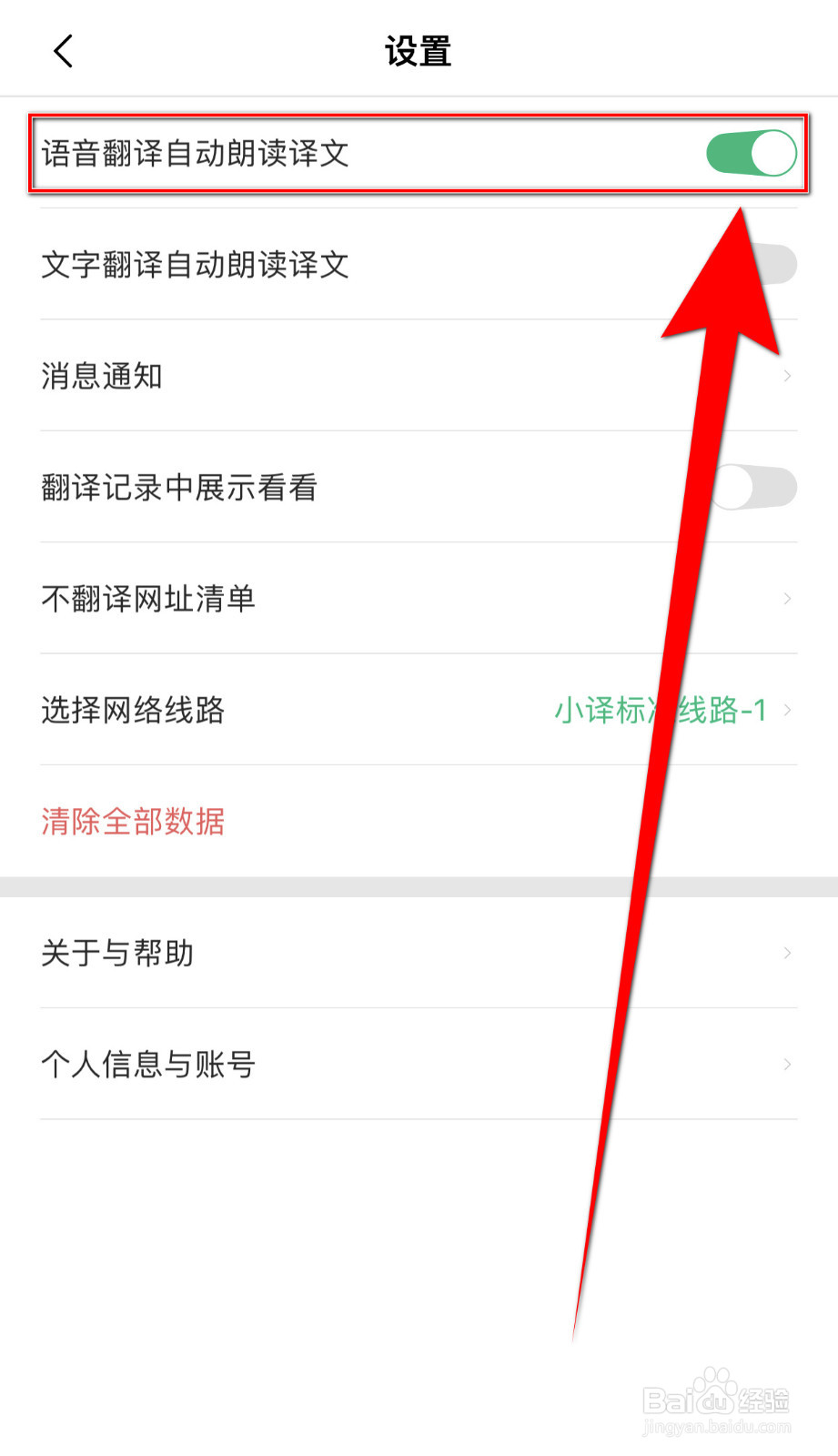Click 清除全部数据 to clear data
This screenshot has width=838, height=1456.
tap(133, 822)
